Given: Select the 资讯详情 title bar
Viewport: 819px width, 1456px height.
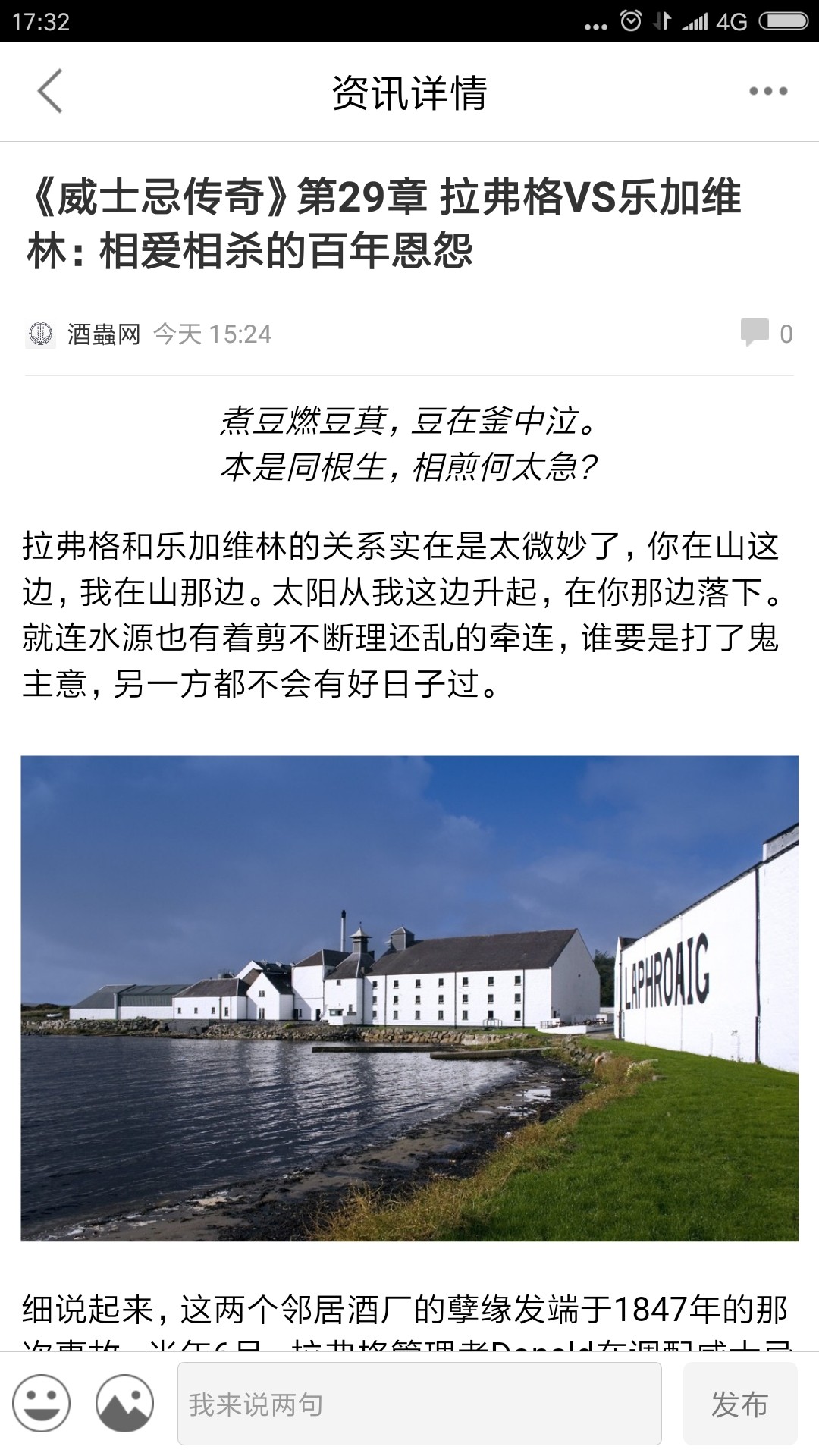Looking at the screenshot, I should [409, 91].
